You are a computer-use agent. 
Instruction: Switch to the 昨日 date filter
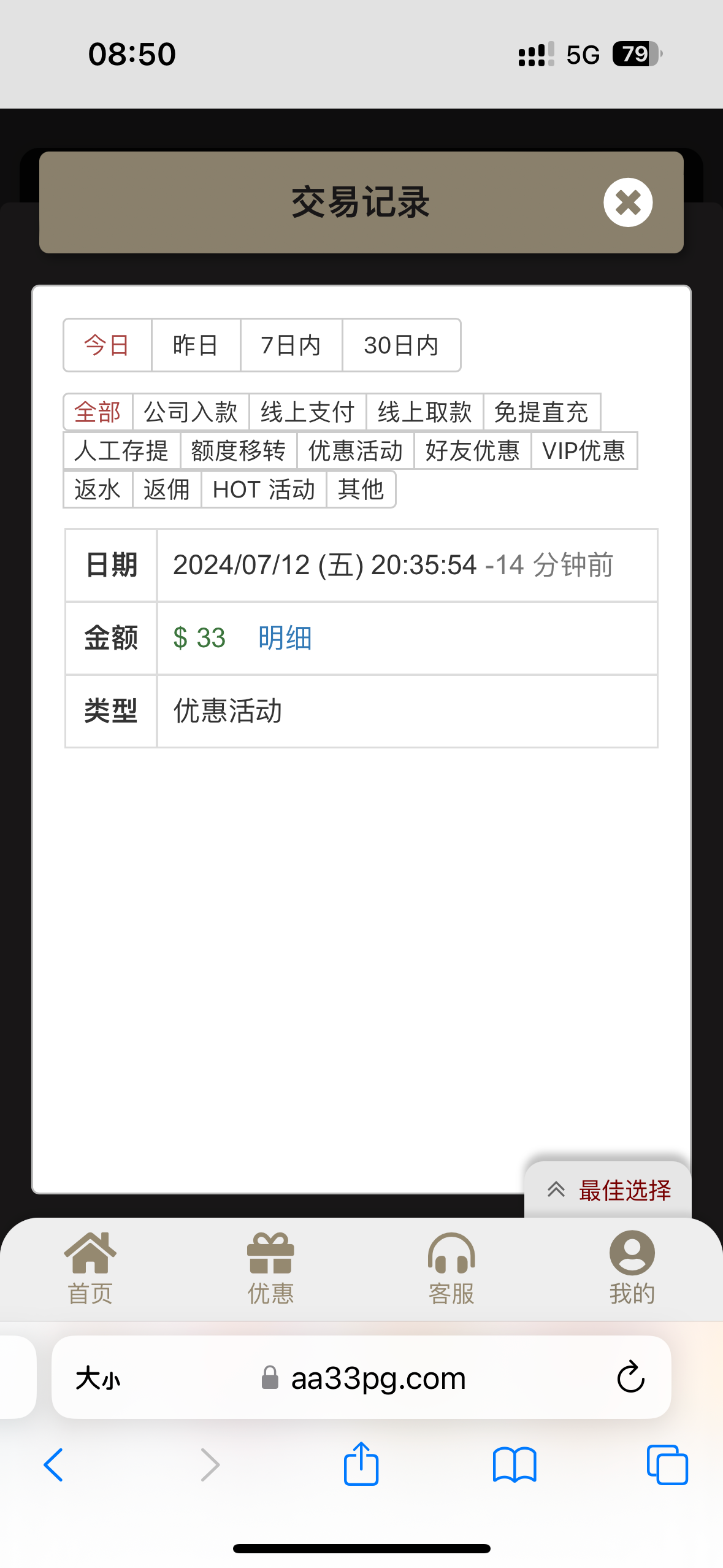(195, 345)
